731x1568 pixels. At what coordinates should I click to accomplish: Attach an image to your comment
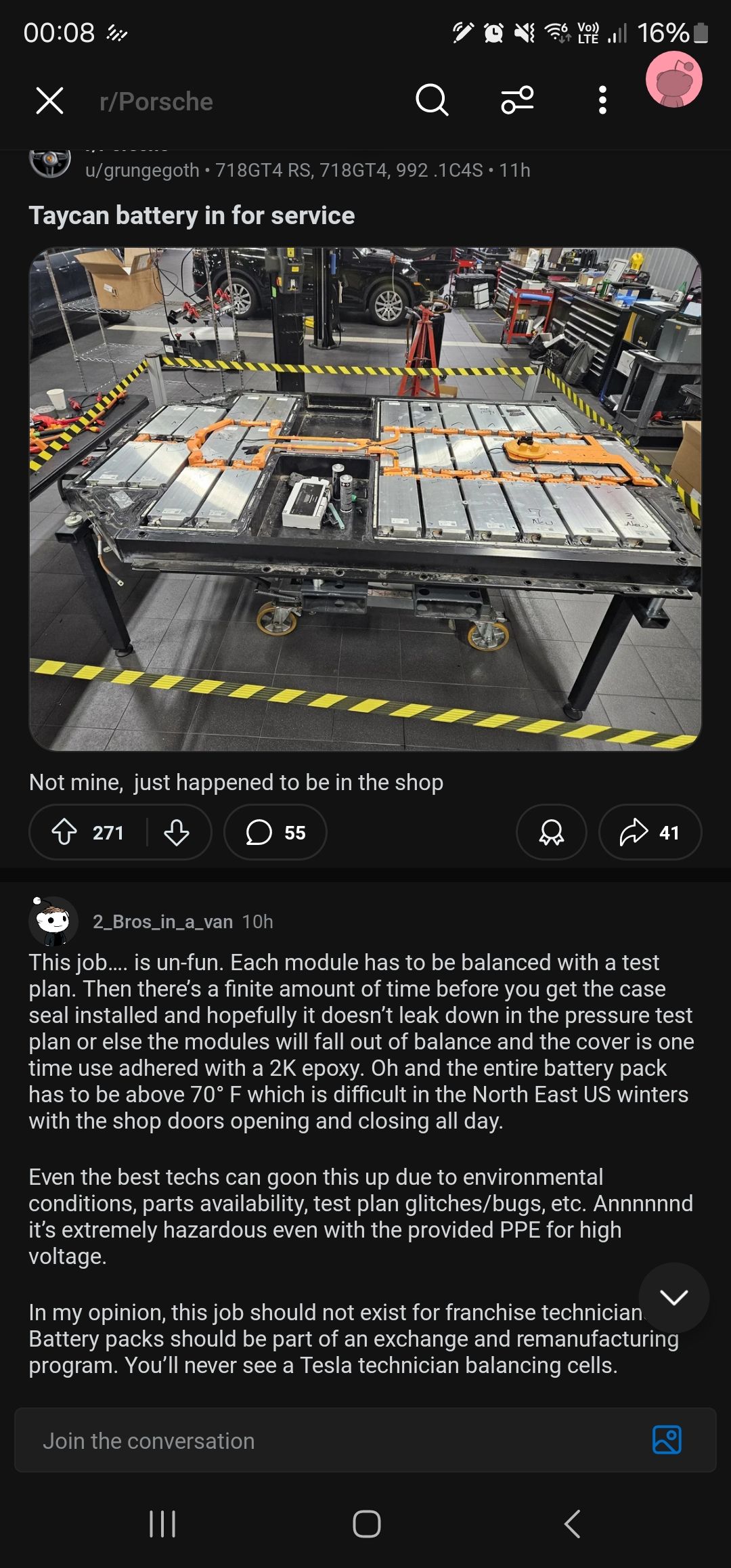click(x=667, y=1439)
